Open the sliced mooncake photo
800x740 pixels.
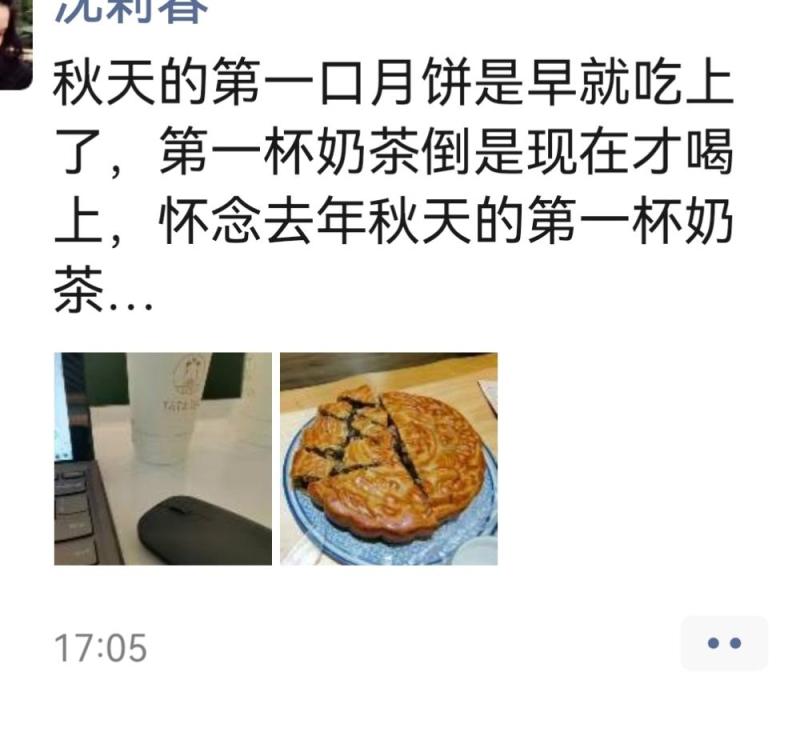388,459
